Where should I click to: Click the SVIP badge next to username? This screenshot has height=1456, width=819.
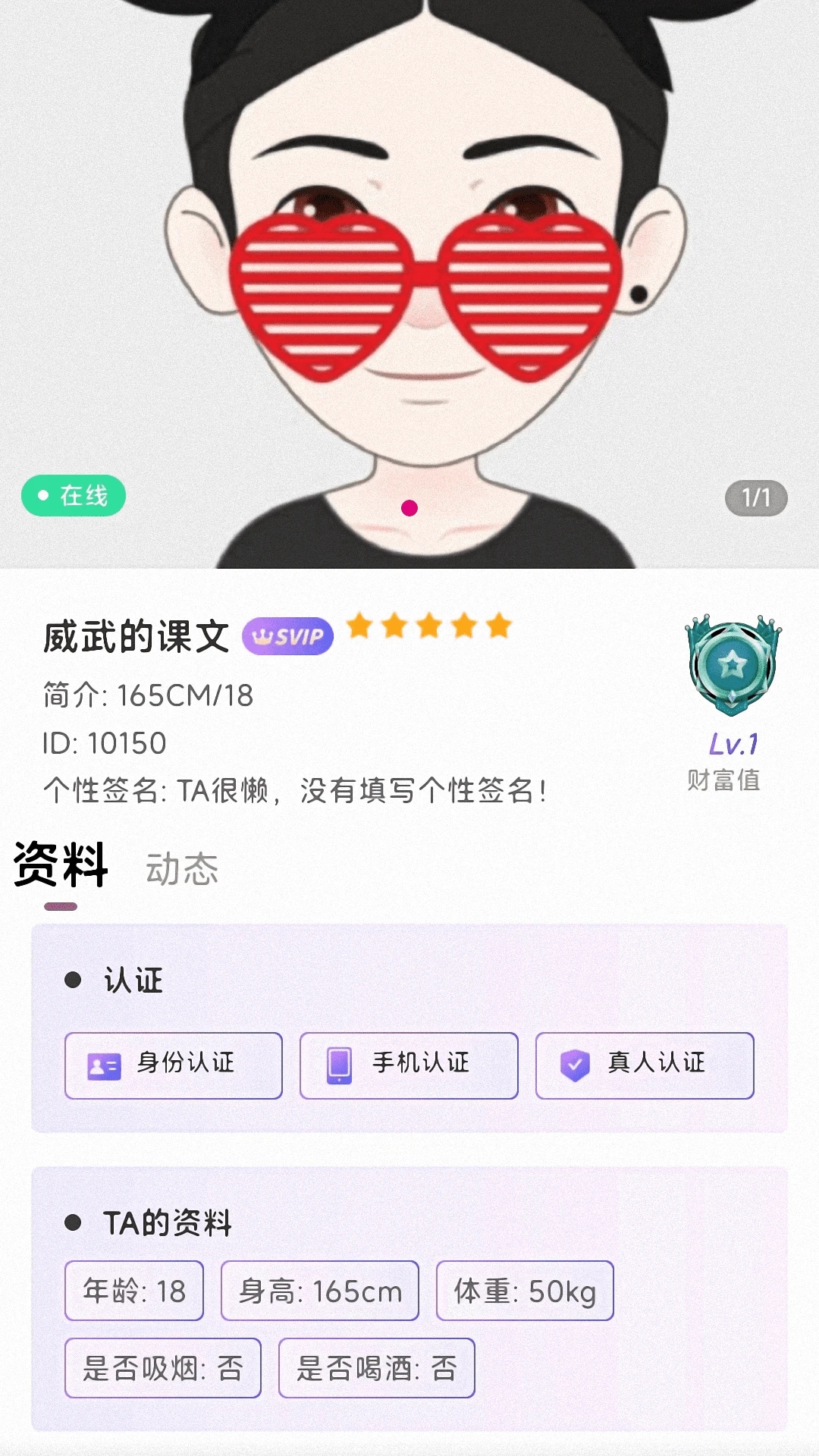(x=288, y=635)
